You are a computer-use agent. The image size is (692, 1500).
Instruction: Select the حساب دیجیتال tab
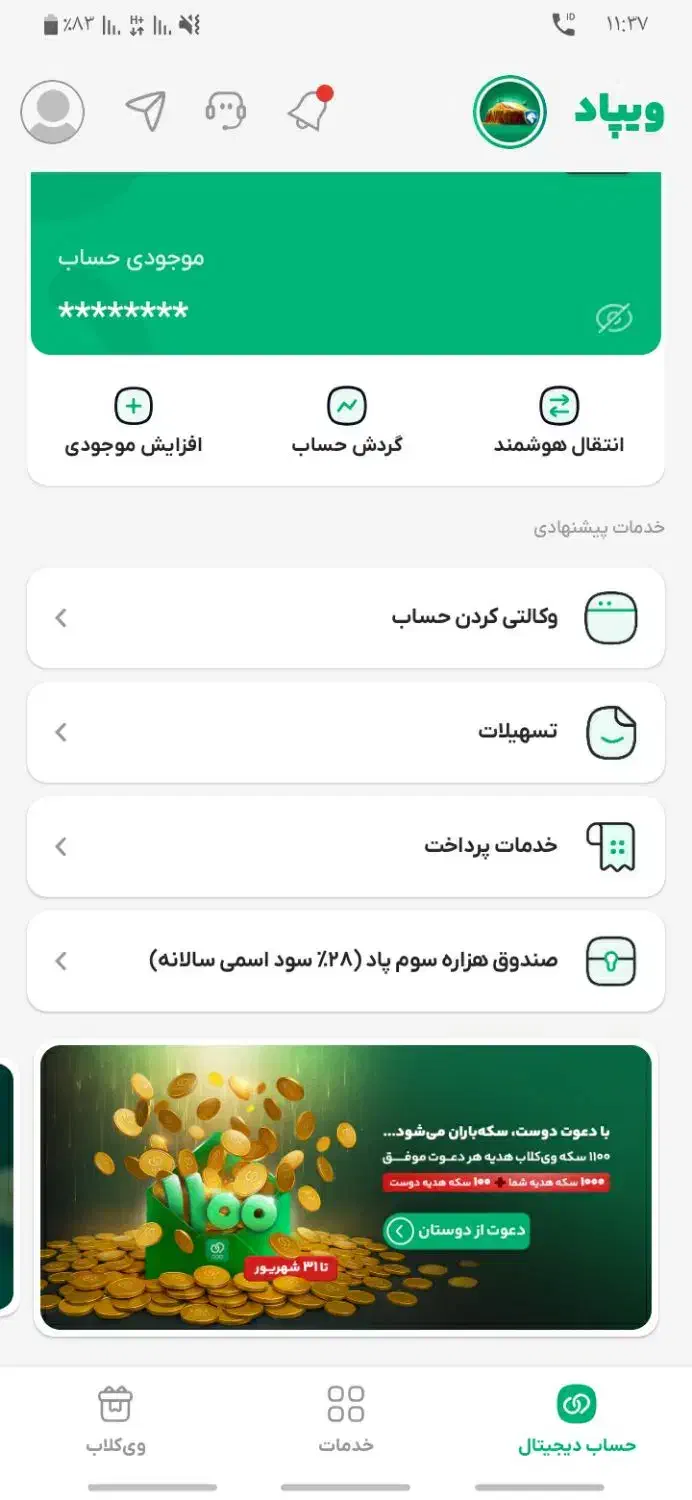pyautogui.click(x=576, y=1420)
